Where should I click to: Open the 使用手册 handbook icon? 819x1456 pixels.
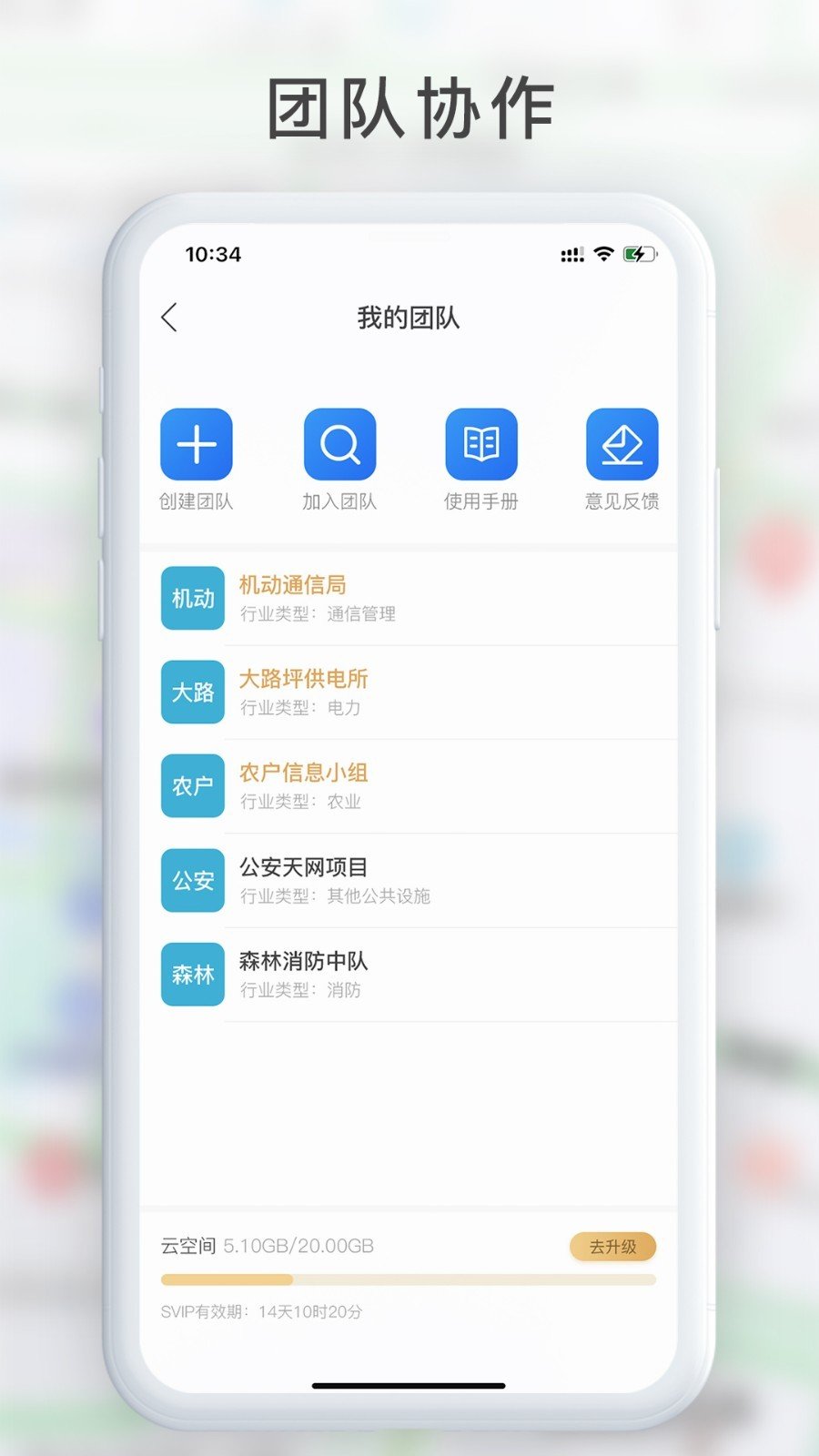(x=481, y=444)
